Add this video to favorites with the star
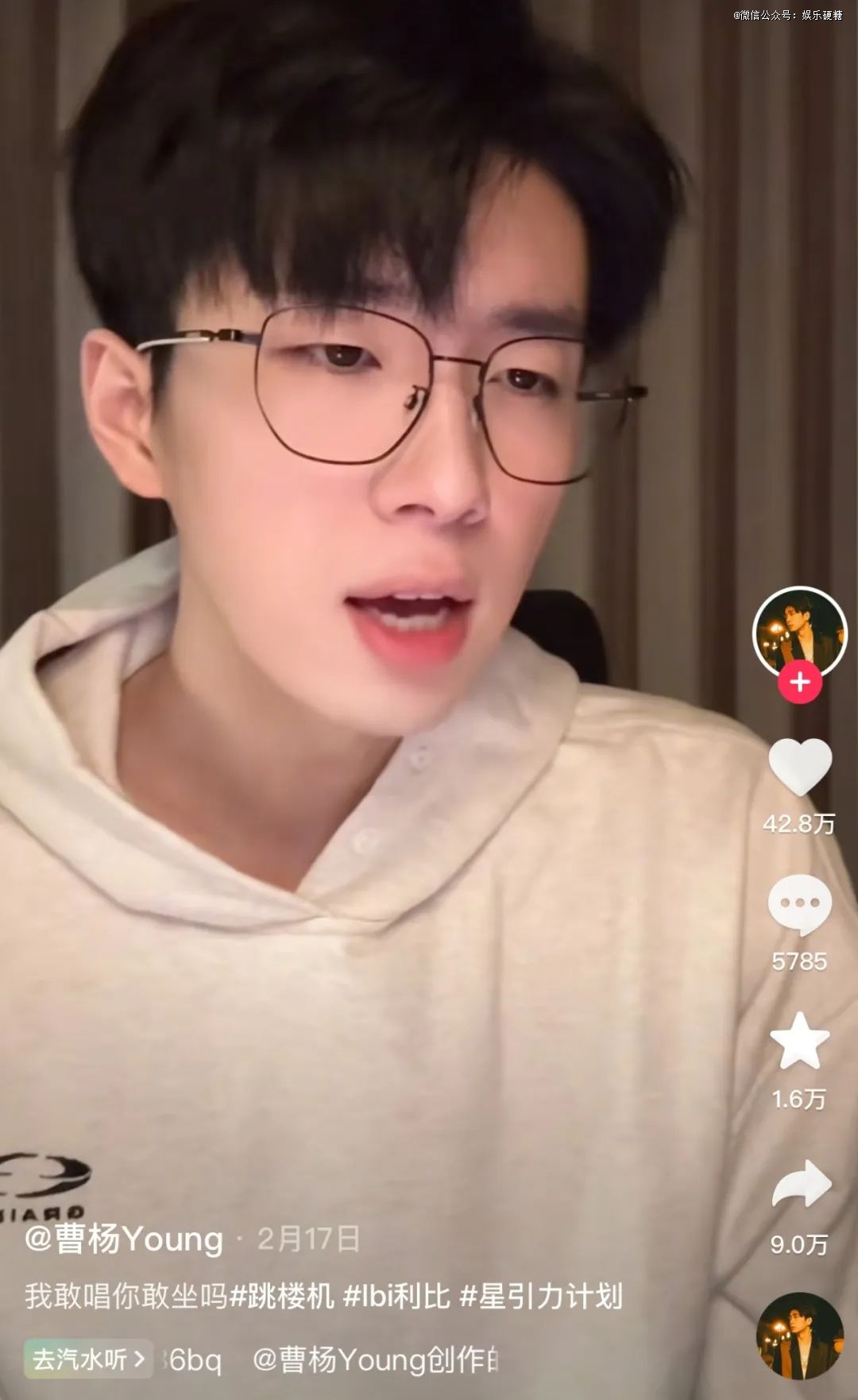This screenshot has height=1400, width=858. coord(799,1041)
